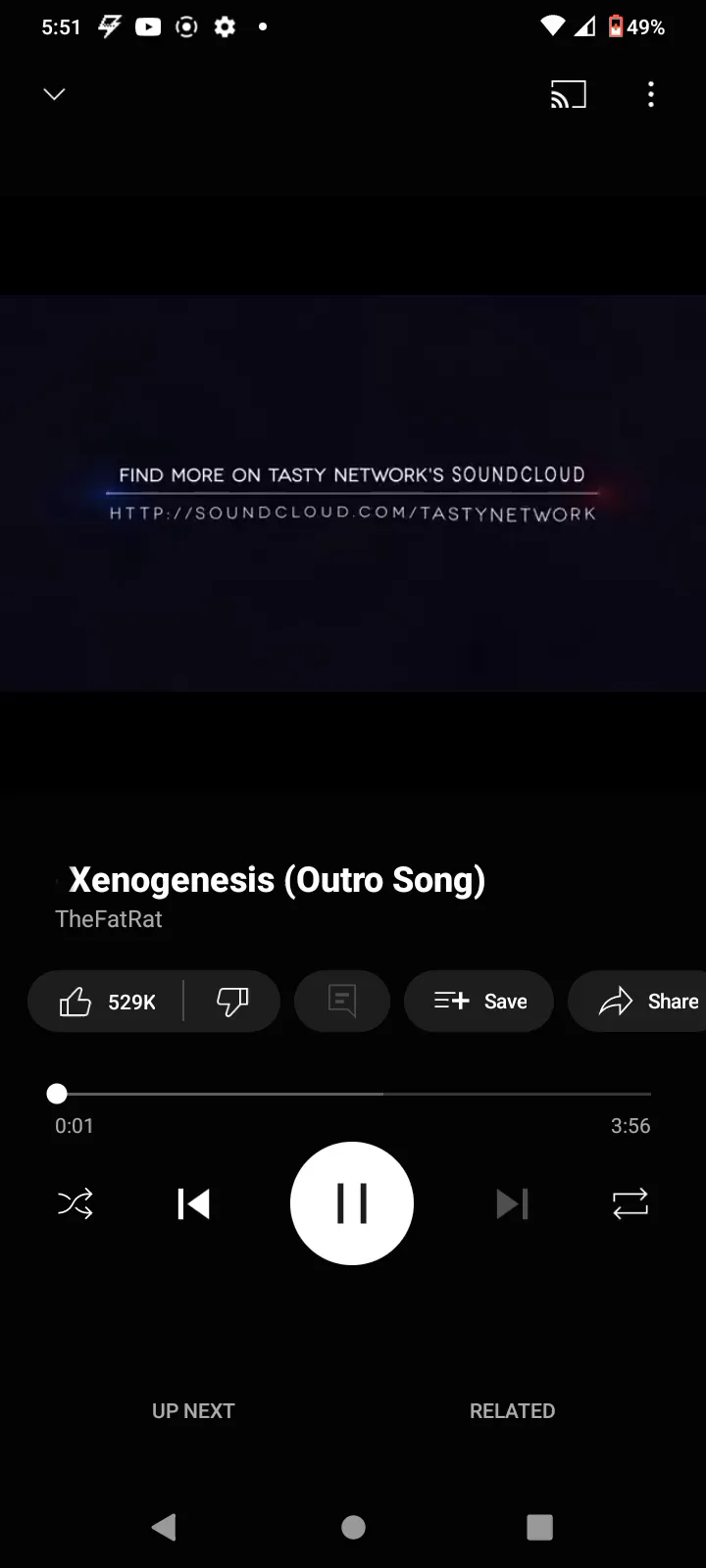Image resolution: width=706 pixels, height=1568 pixels.
Task: Open the cast to device option
Action: pos(568,94)
